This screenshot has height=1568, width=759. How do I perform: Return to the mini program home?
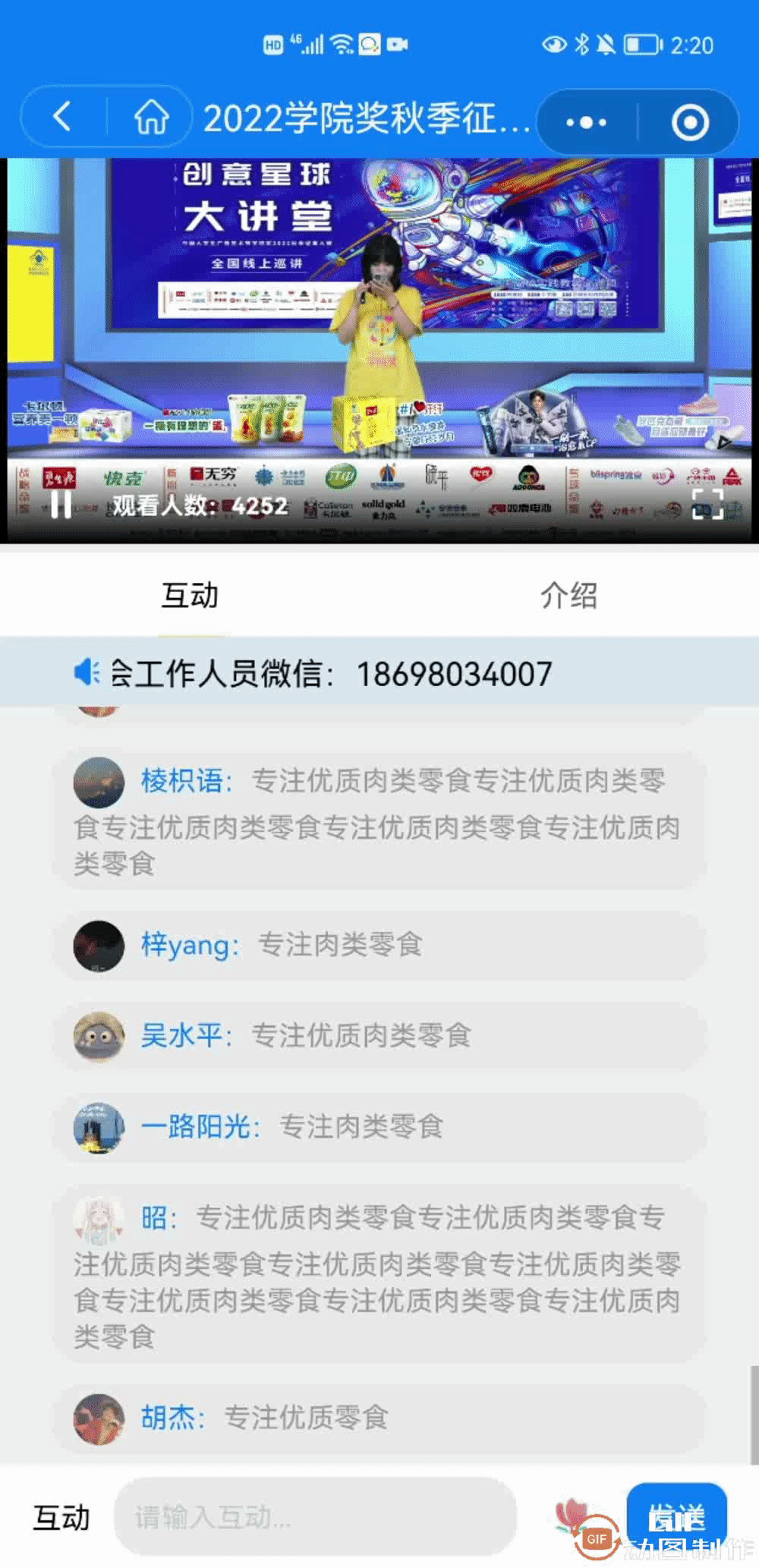[151, 118]
